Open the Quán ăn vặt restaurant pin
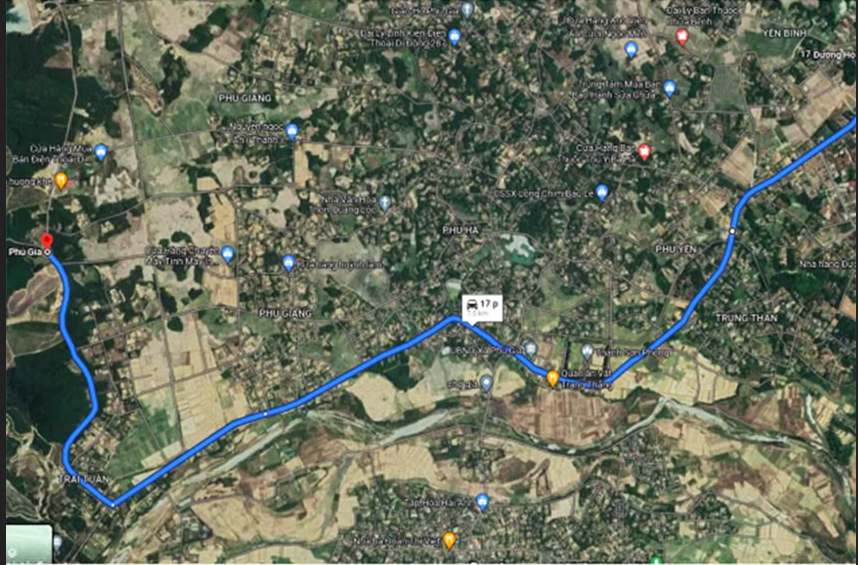Viewport: 858px width, 565px height. tap(552, 377)
